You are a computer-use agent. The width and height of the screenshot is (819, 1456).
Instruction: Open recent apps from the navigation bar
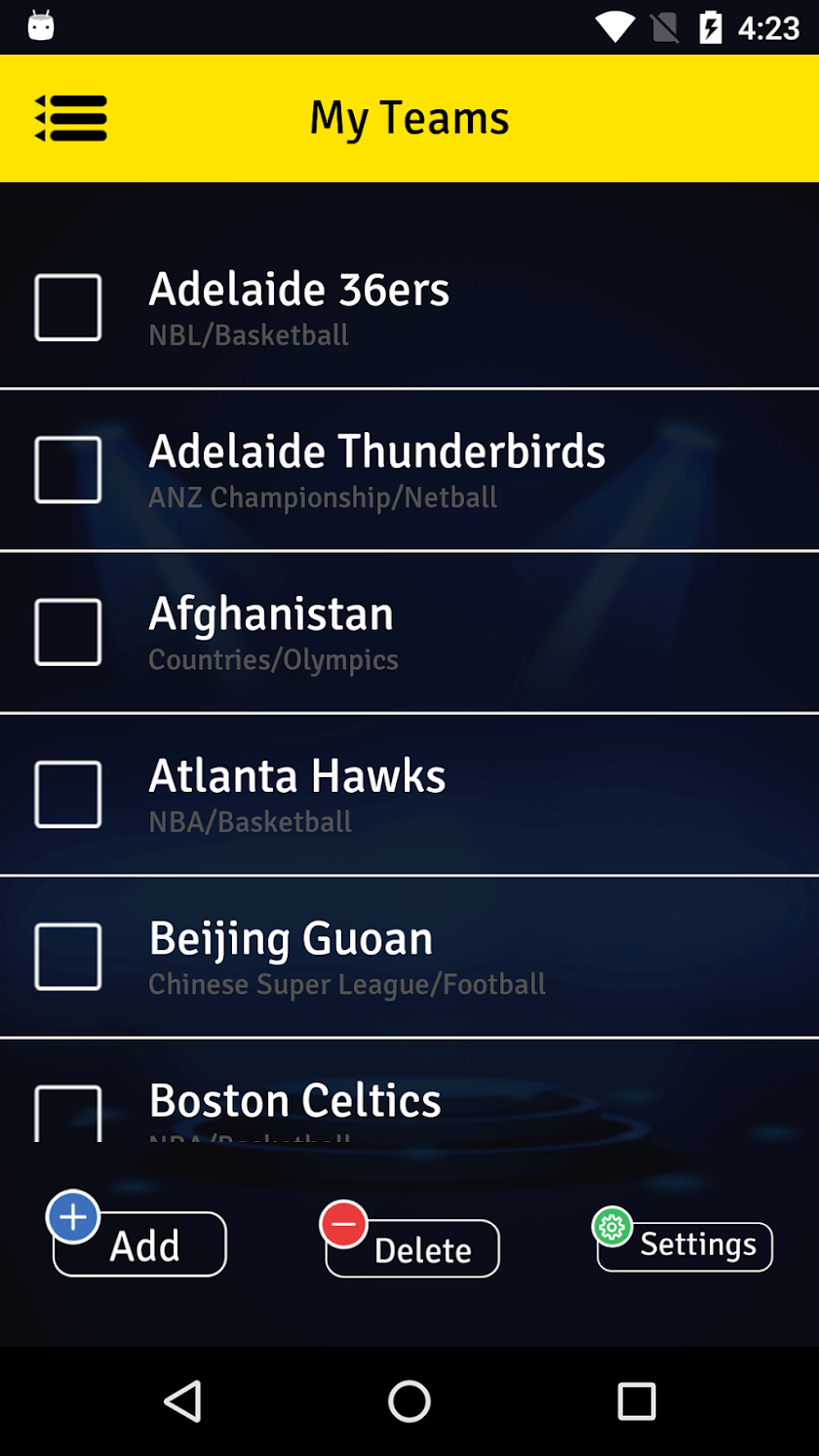(636, 1401)
